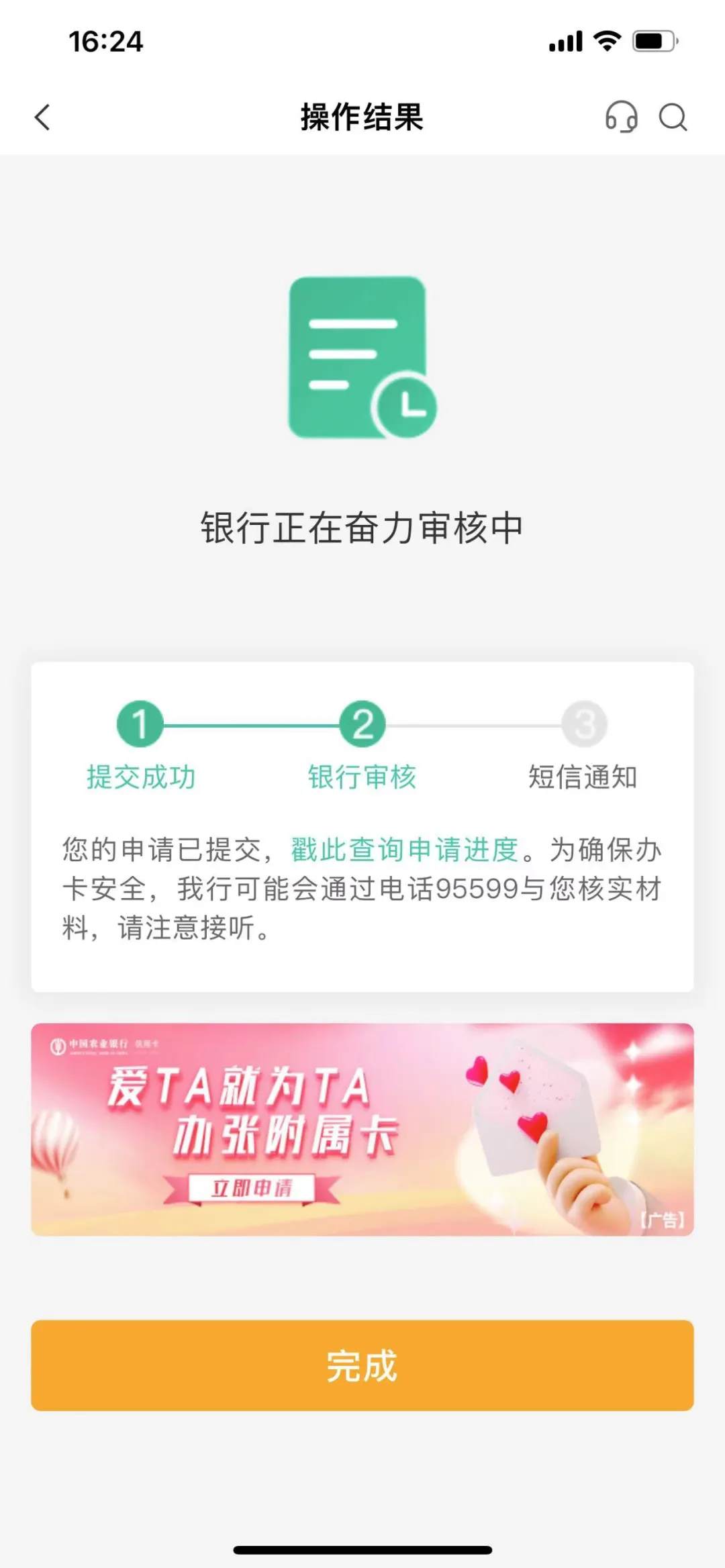Go back from the 操作结果 page
The width and height of the screenshot is (725, 1568).
click(42, 117)
